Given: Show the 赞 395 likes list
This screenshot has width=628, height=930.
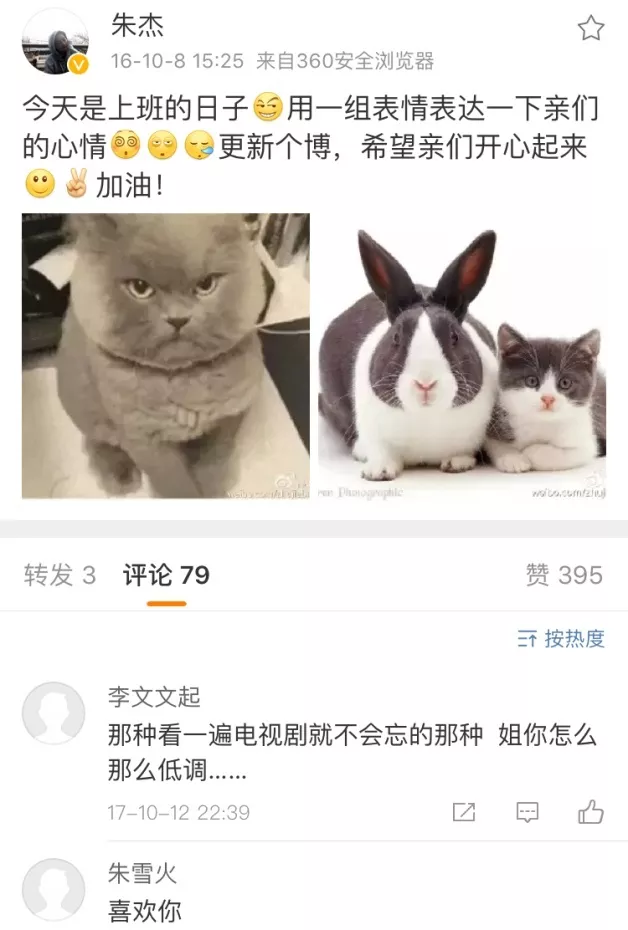Looking at the screenshot, I should pos(564,575).
